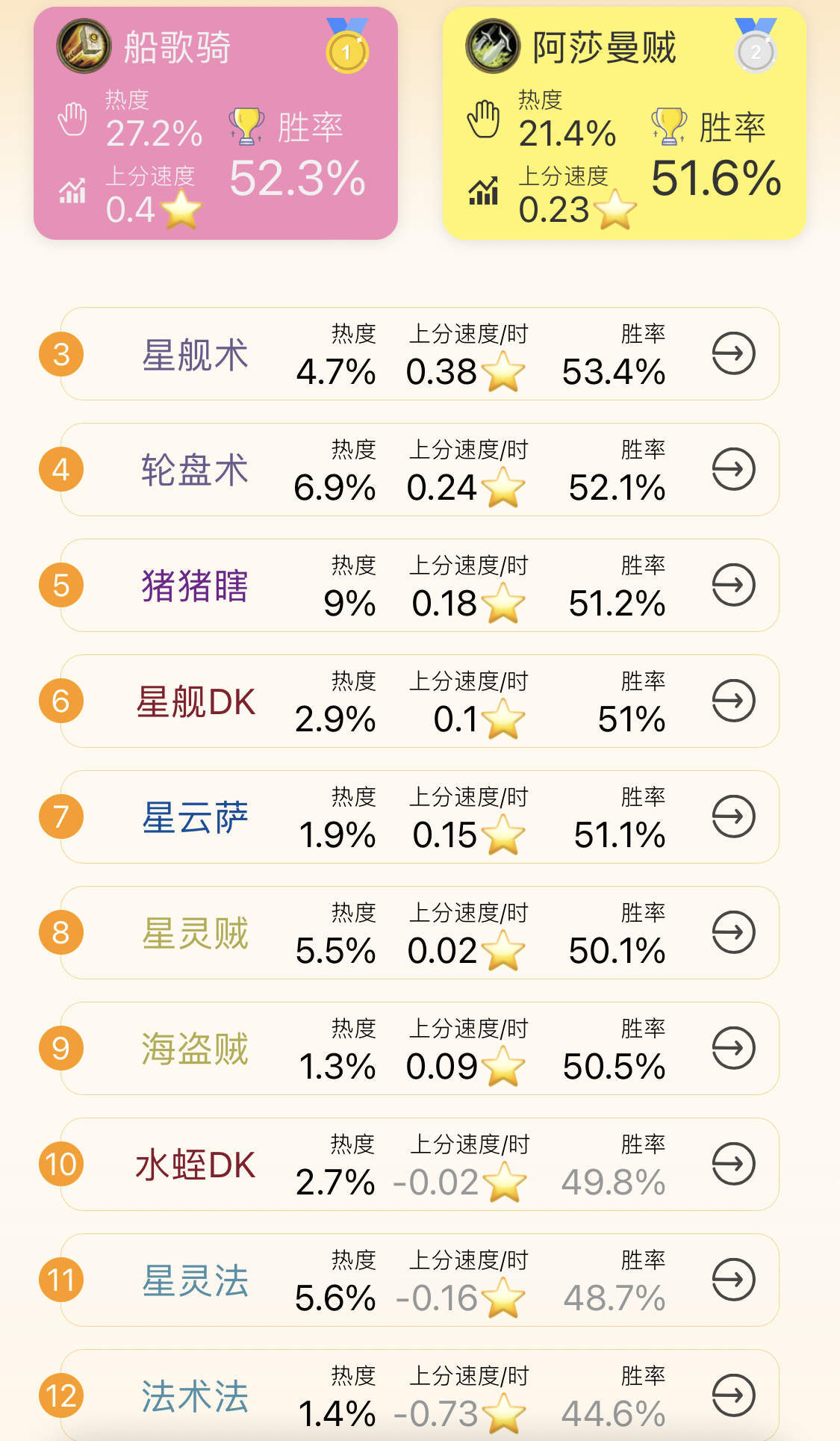Screen dimensions: 840x1441
Task: Open the 阿莎曼贼 second-ranked deck card
Action: pyautogui.click(x=624, y=123)
